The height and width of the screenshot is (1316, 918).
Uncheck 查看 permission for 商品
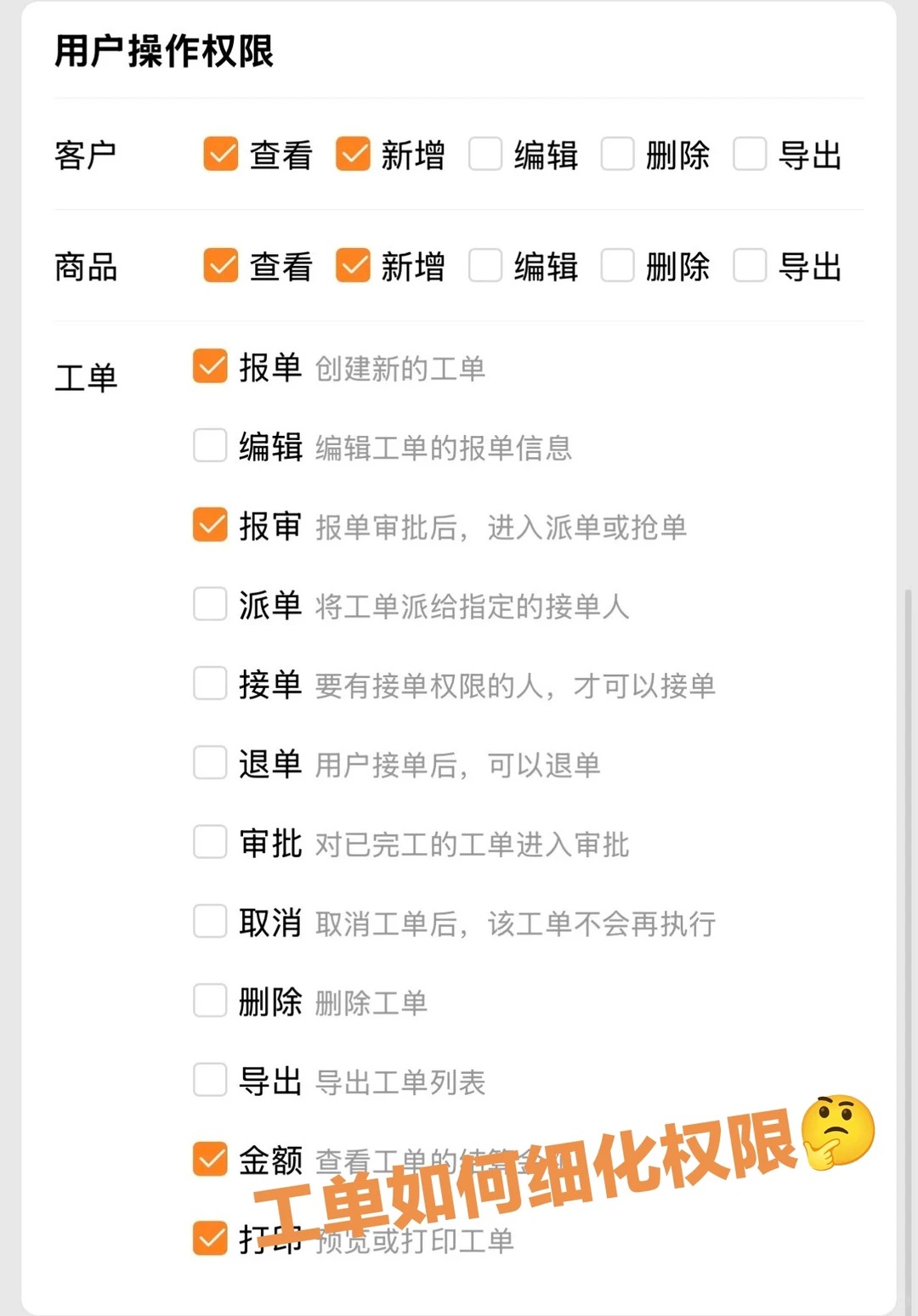tap(219, 268)
